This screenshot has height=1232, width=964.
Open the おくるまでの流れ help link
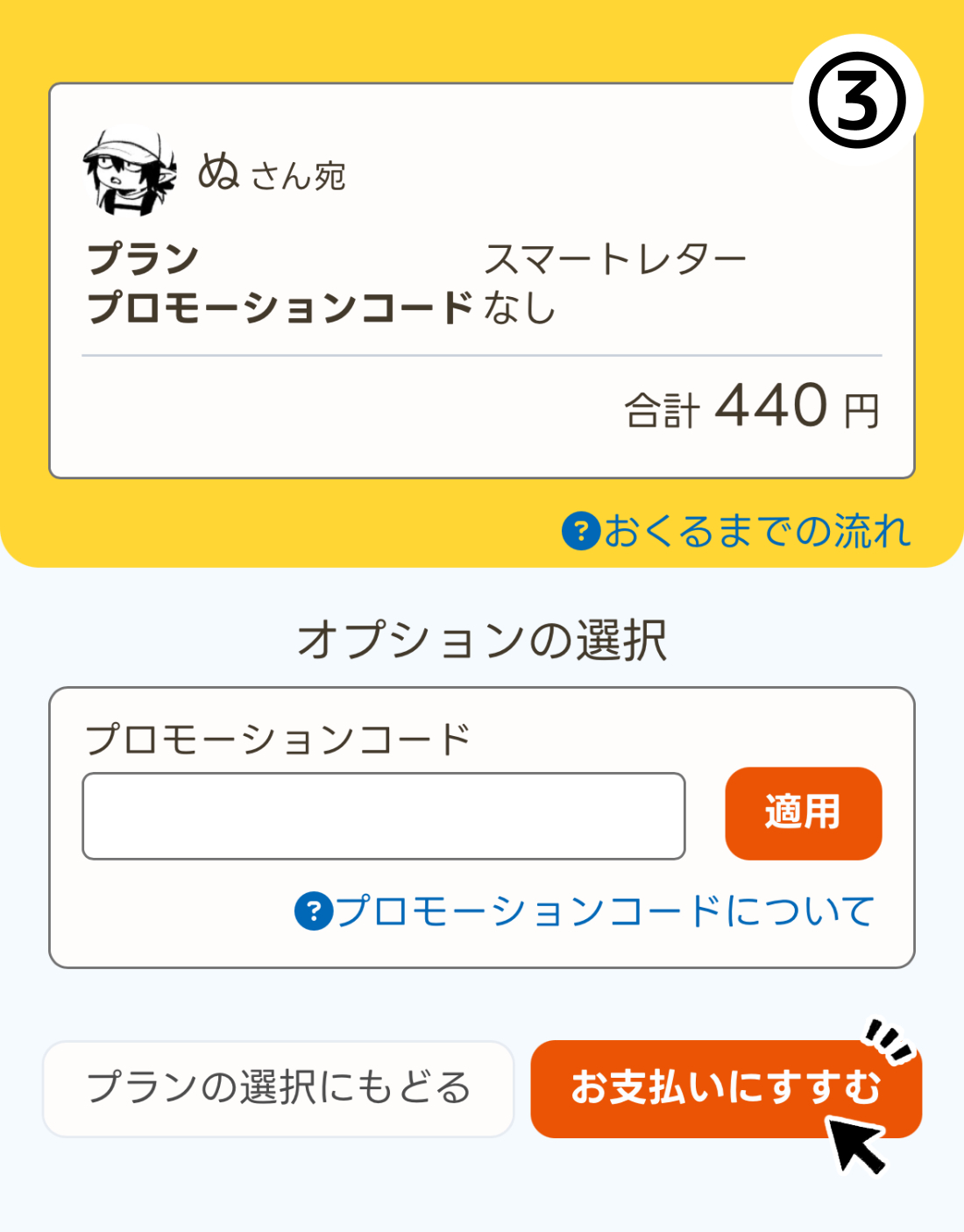point(738,531)
